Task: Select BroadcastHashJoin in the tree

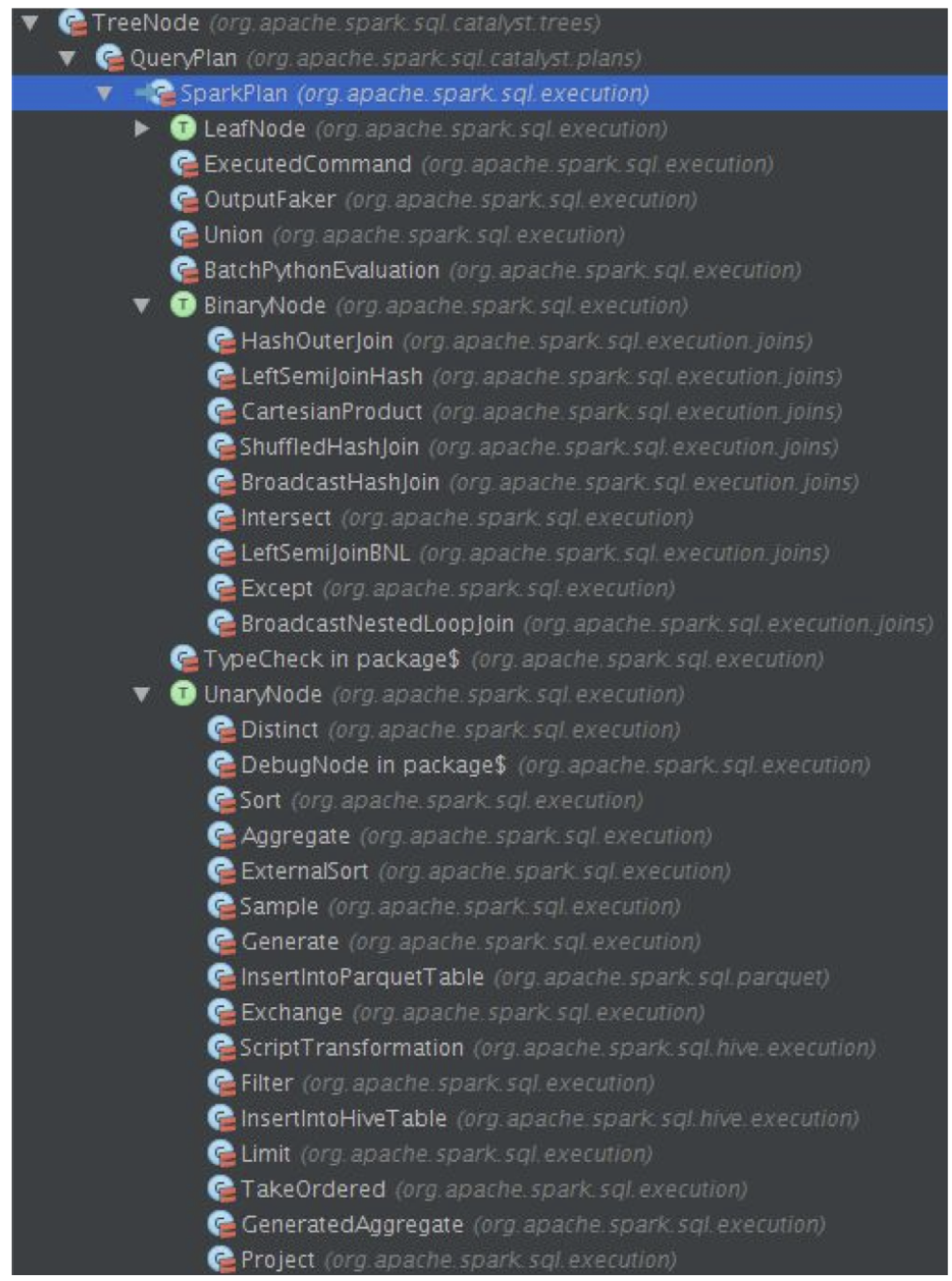Action: pyautogui.click(x=340, y=483)
